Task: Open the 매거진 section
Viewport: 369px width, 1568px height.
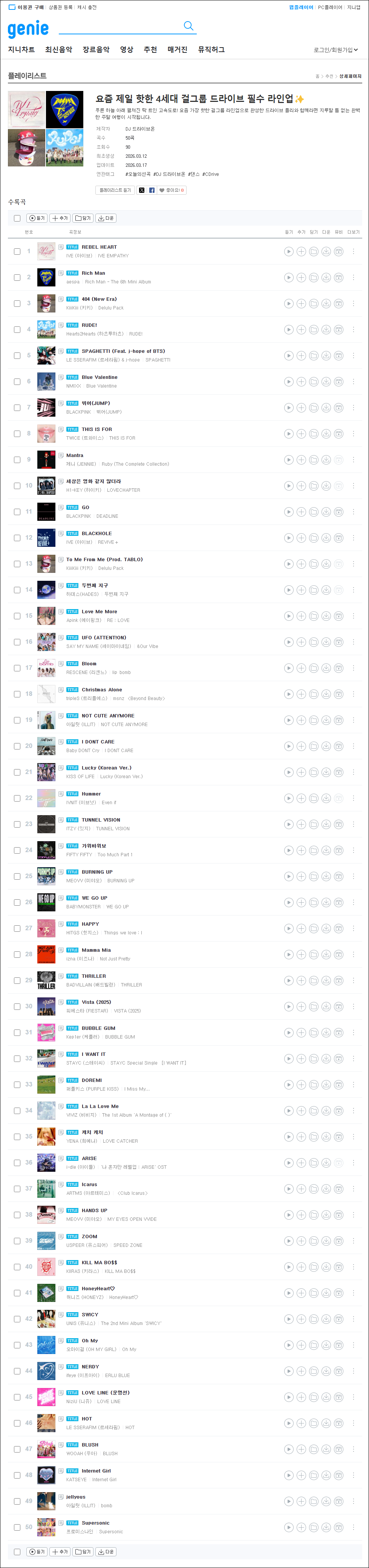Action: coord(178,49)
